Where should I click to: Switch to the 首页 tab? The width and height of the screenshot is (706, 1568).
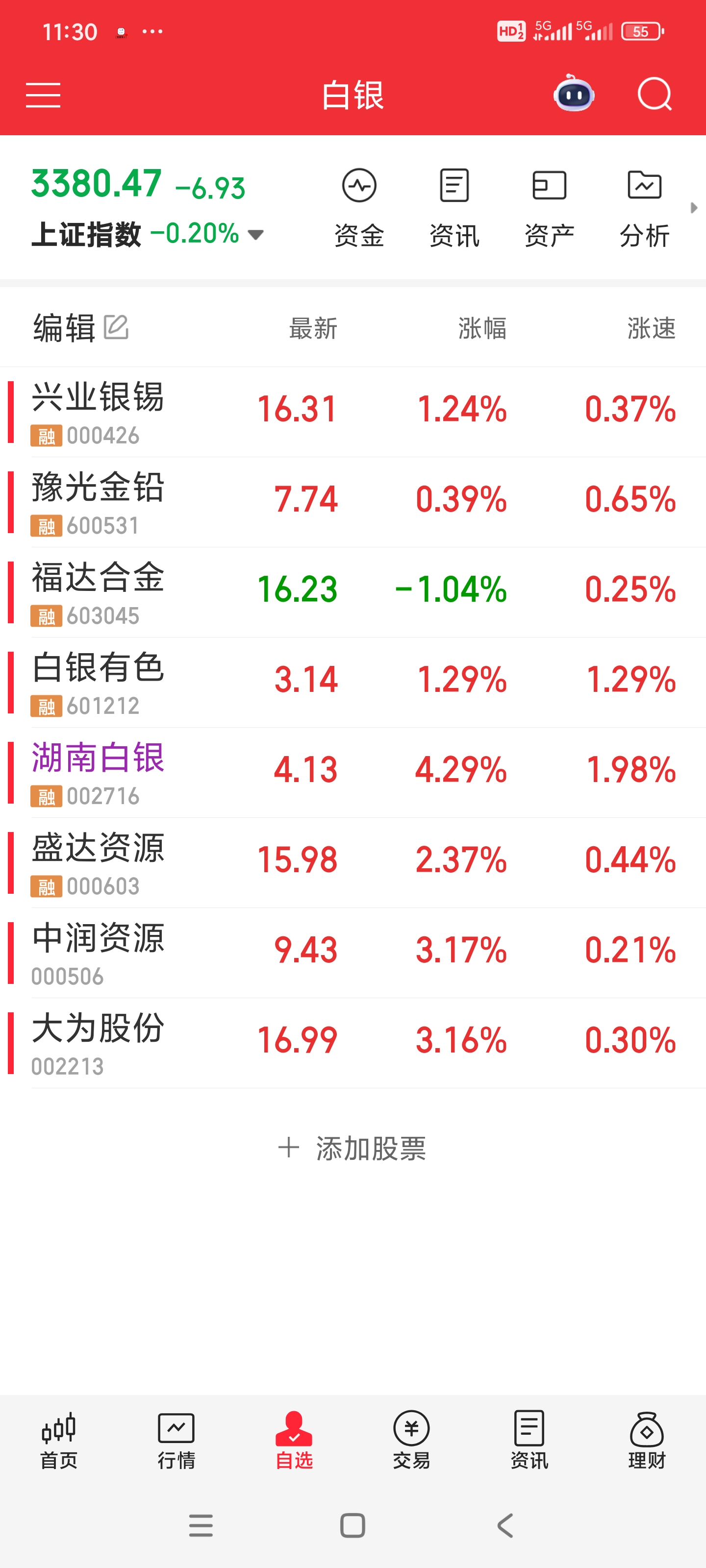click(58, 1441)
